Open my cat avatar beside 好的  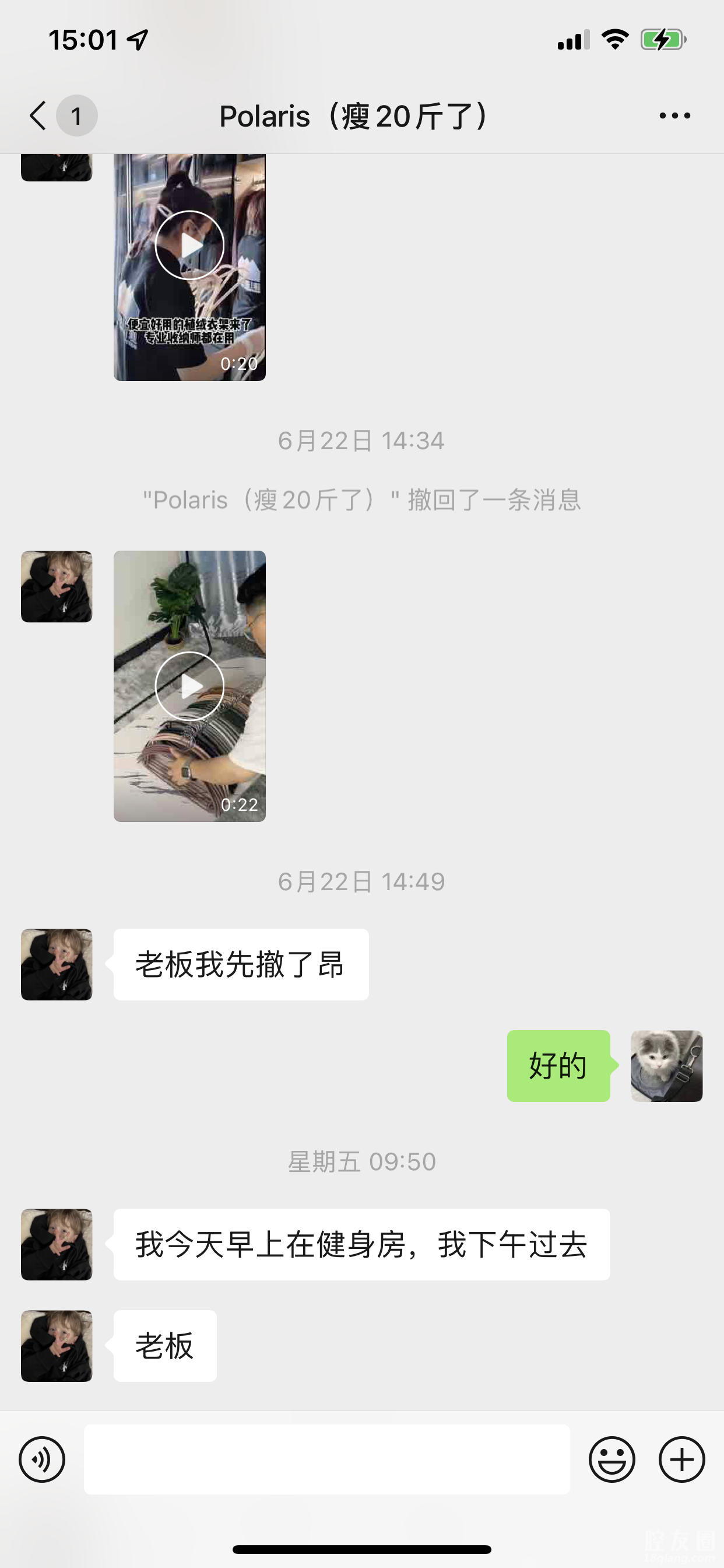pos(667,1066)
